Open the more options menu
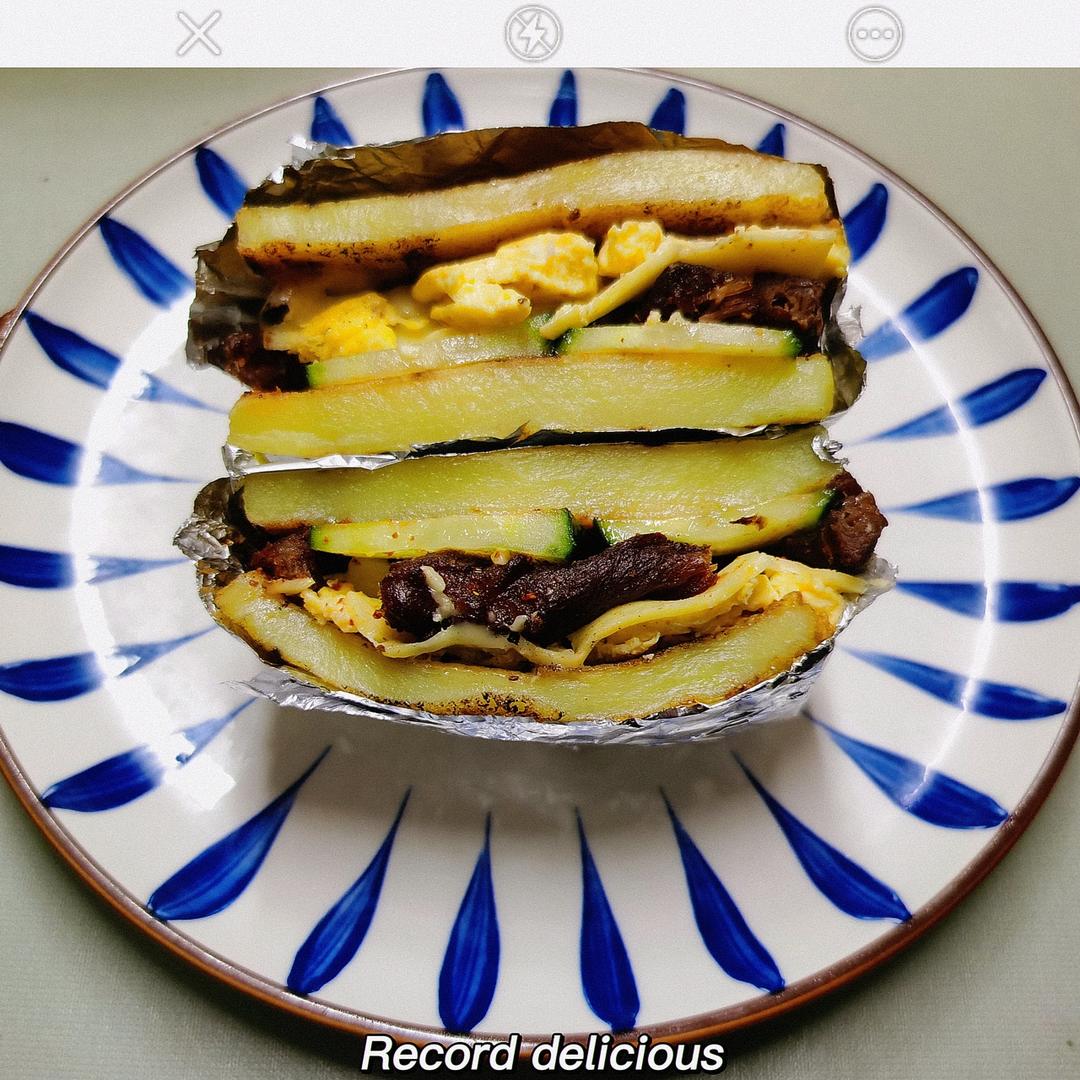1080x1080 pixels. 875,33
